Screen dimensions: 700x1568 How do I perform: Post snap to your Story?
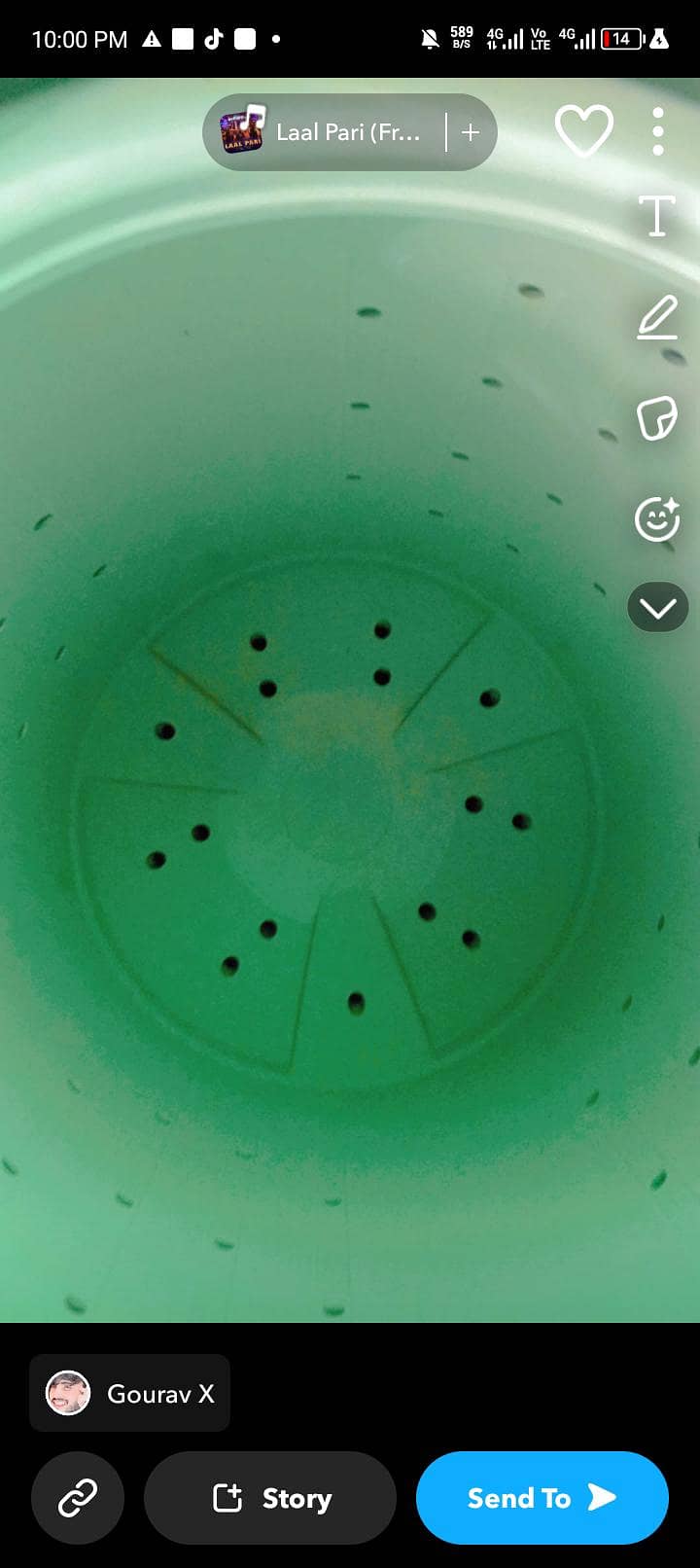tap(270, 1498)
